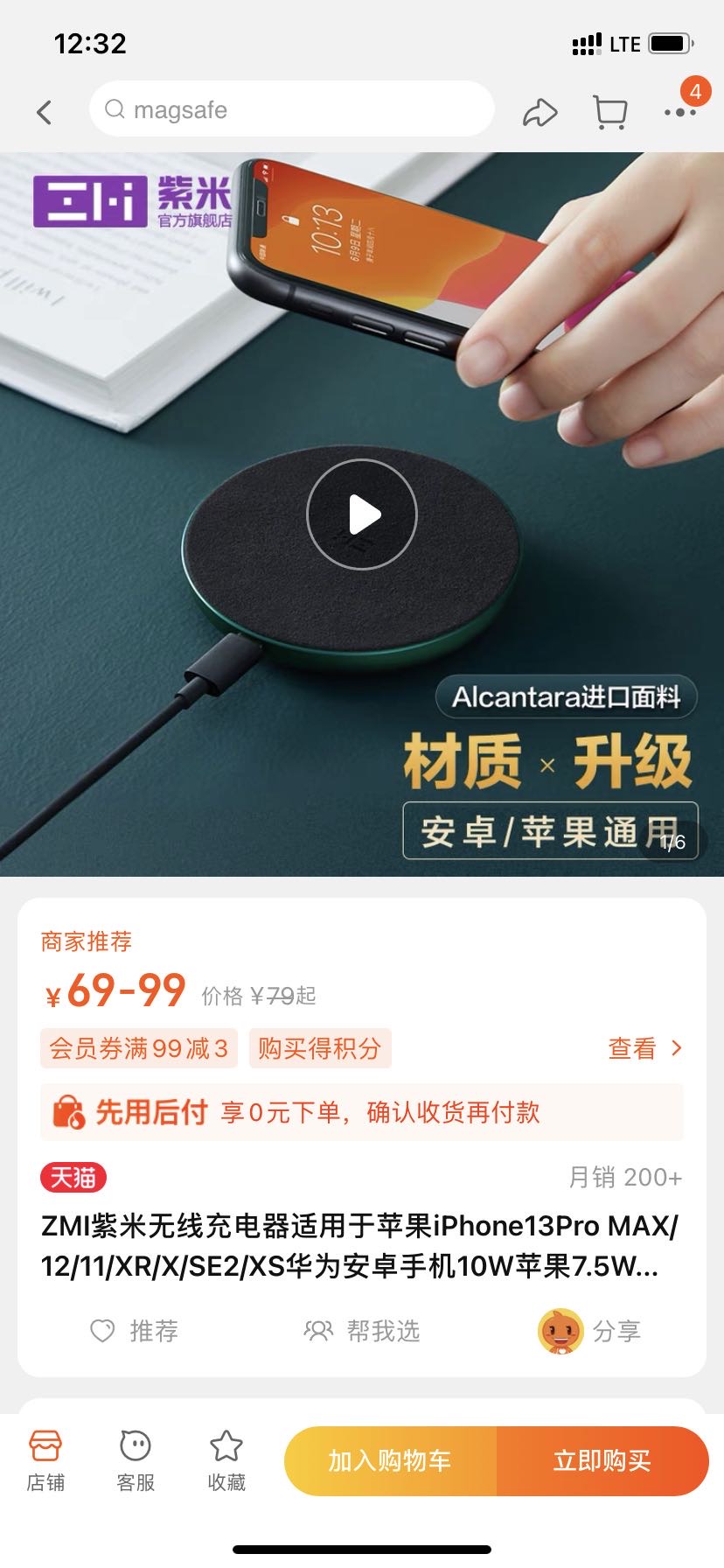Expand coupon details via 查看 chevron
The width and height of the screenshot is (724, 1568).
[x=644, y=1047]
